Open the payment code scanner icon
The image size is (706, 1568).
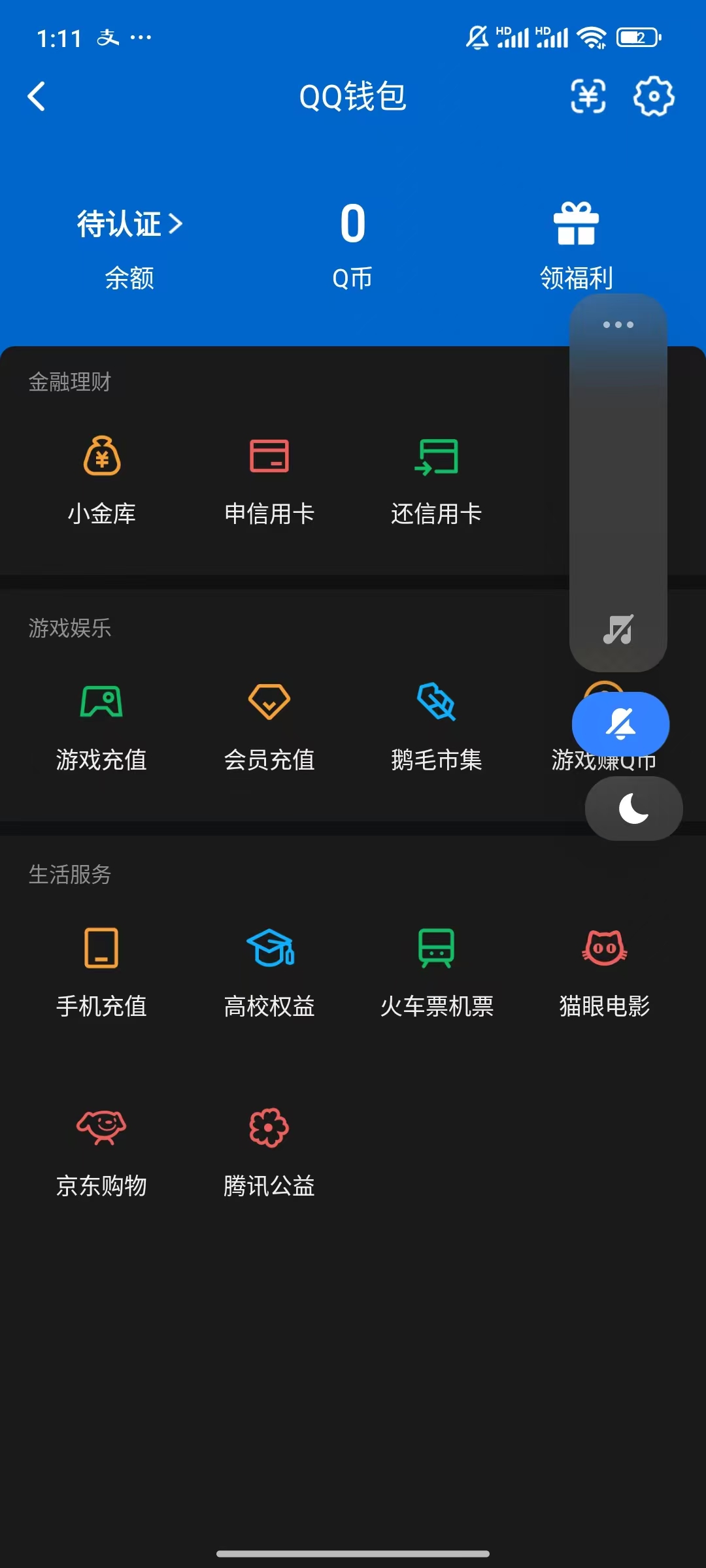587,97
